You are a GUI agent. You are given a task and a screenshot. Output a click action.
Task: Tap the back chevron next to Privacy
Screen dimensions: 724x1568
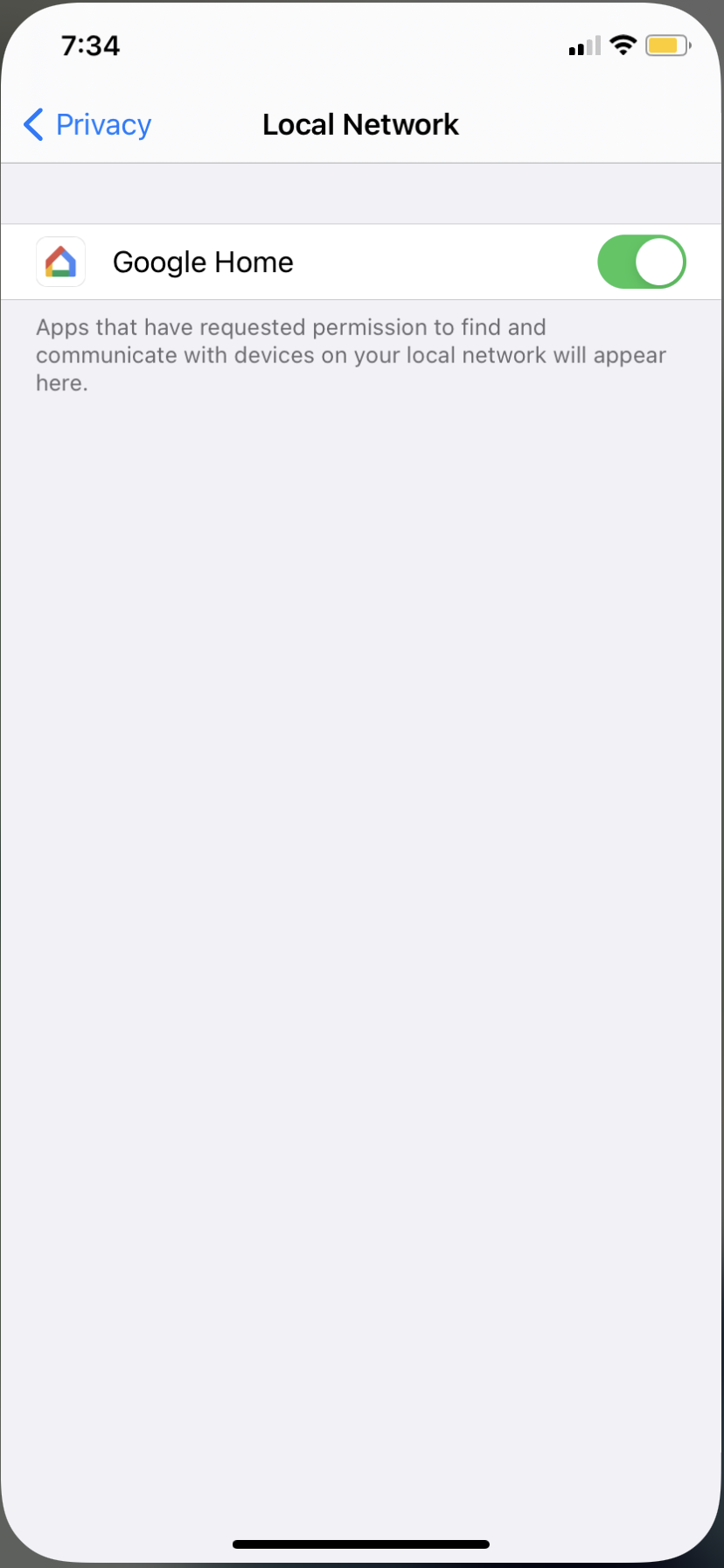[x=32, y=124]
